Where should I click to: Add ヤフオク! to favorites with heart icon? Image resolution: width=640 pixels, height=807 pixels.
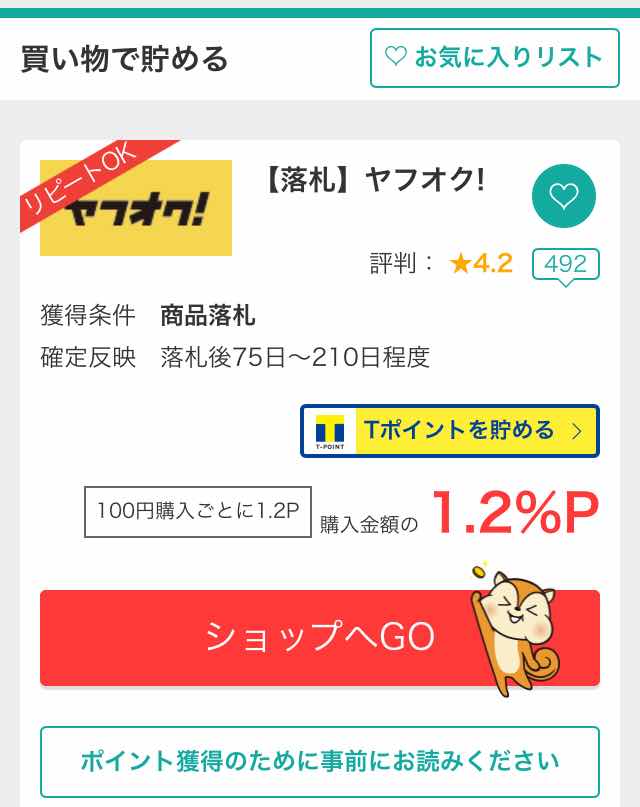point(563,196)
